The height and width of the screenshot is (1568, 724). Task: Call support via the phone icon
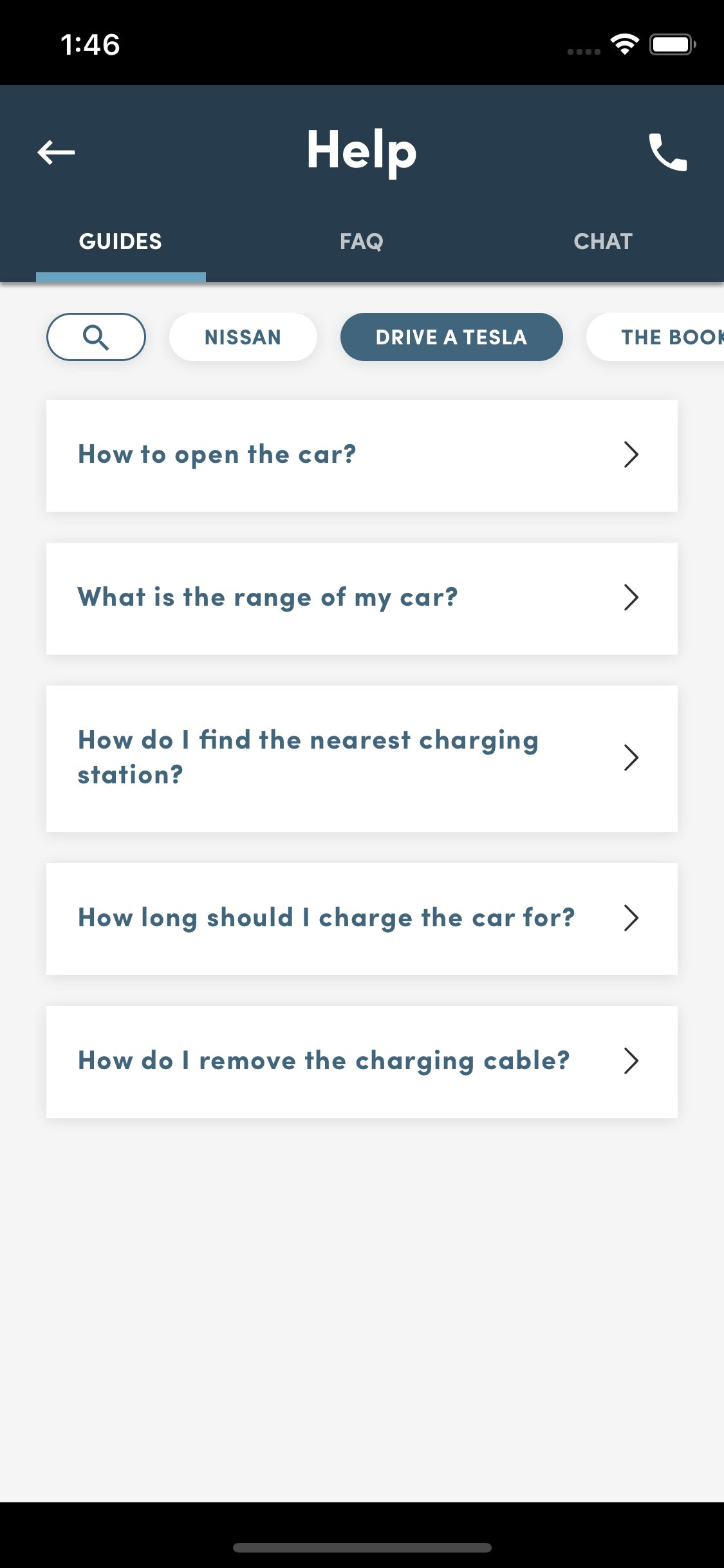(x=667, y=153)
